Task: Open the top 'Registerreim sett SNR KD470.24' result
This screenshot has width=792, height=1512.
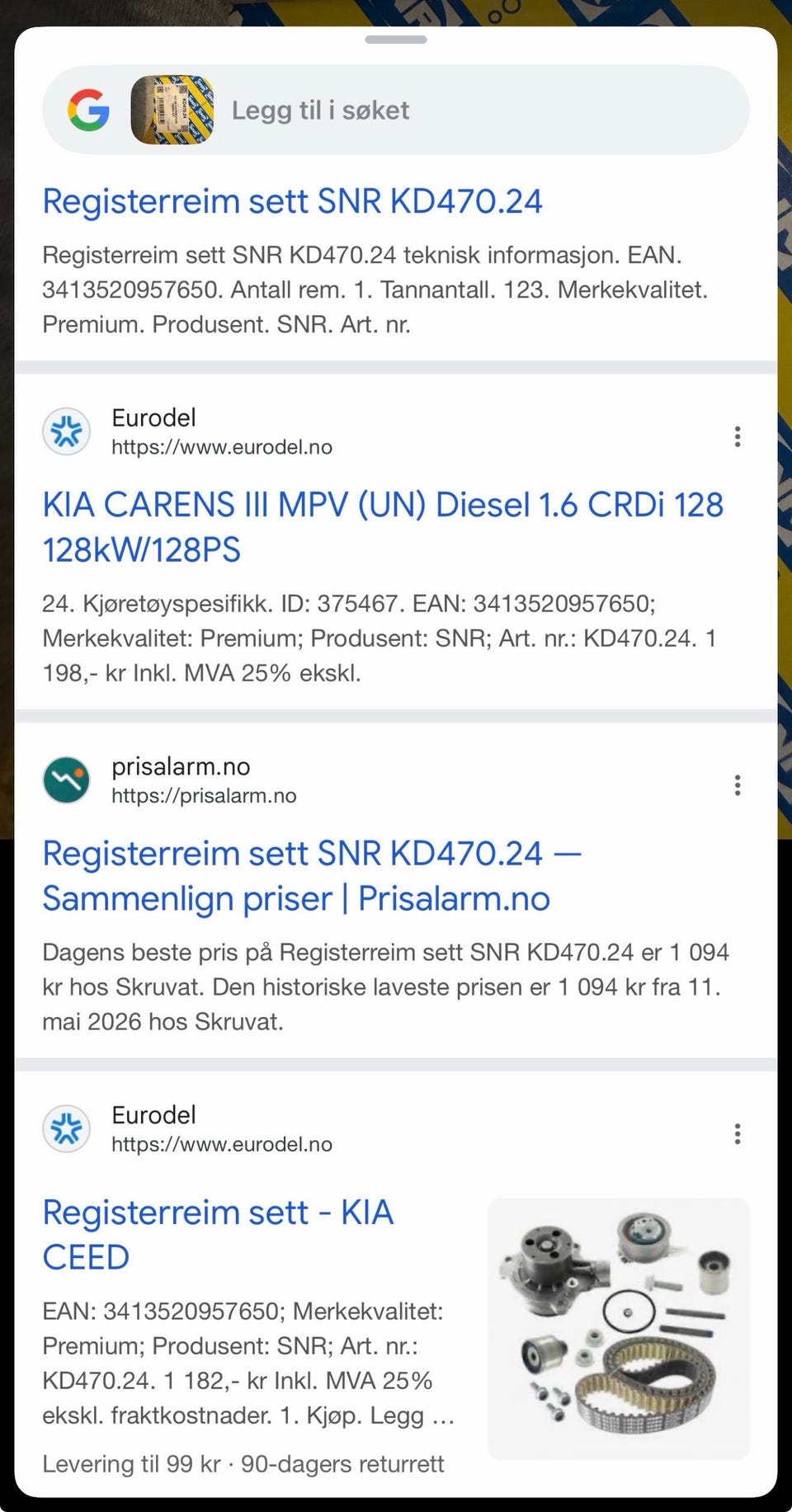Action: coord(292,201)
